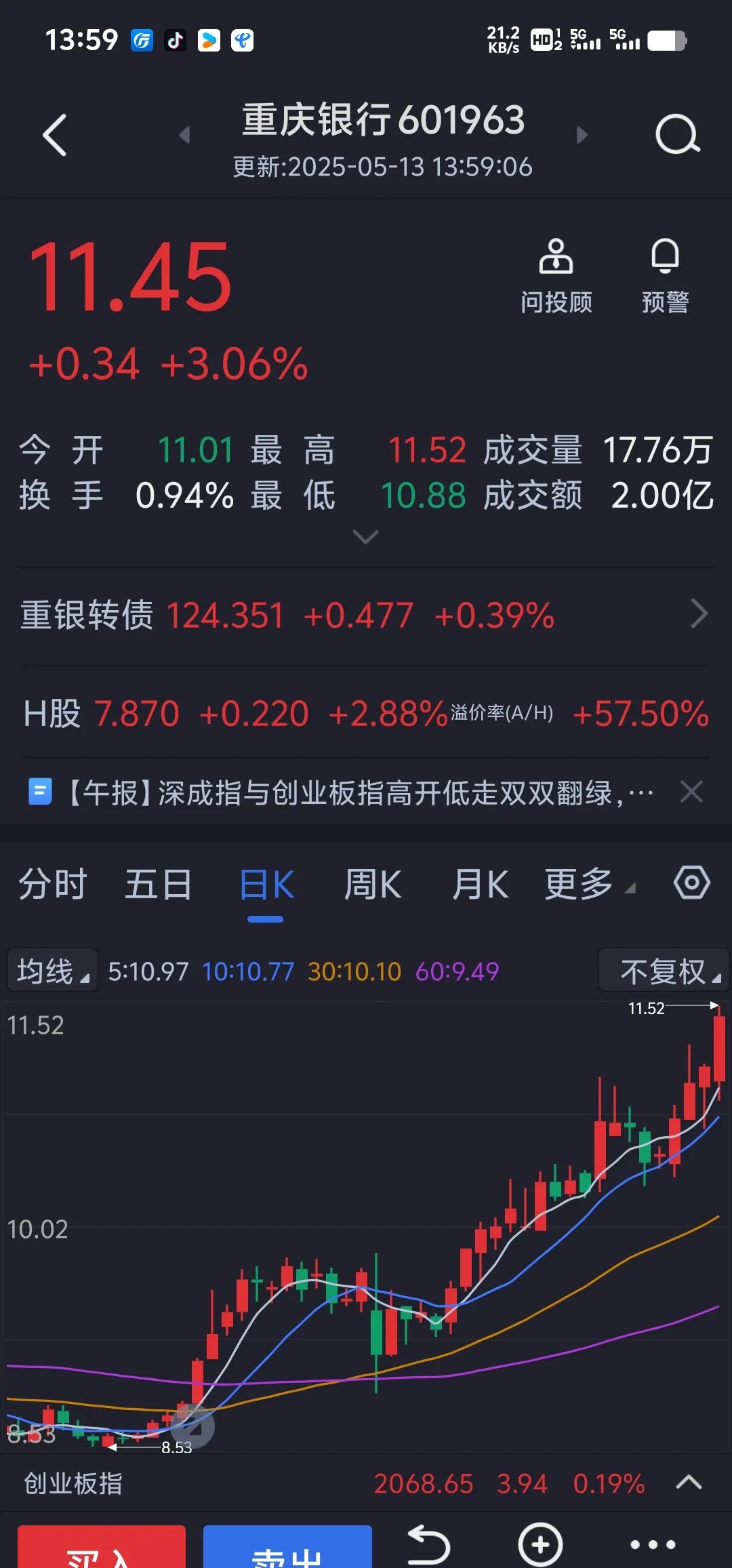Expand stock details with the down chevron
Viewport: 732px width, 1568px height.
366,538
